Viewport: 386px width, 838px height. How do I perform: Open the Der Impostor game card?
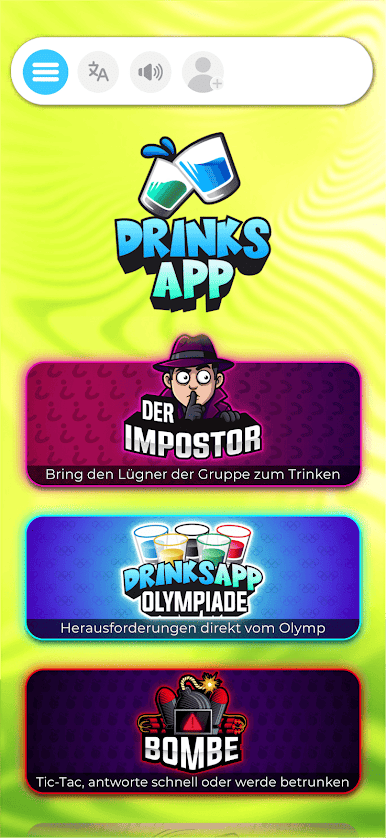point(193,423)
